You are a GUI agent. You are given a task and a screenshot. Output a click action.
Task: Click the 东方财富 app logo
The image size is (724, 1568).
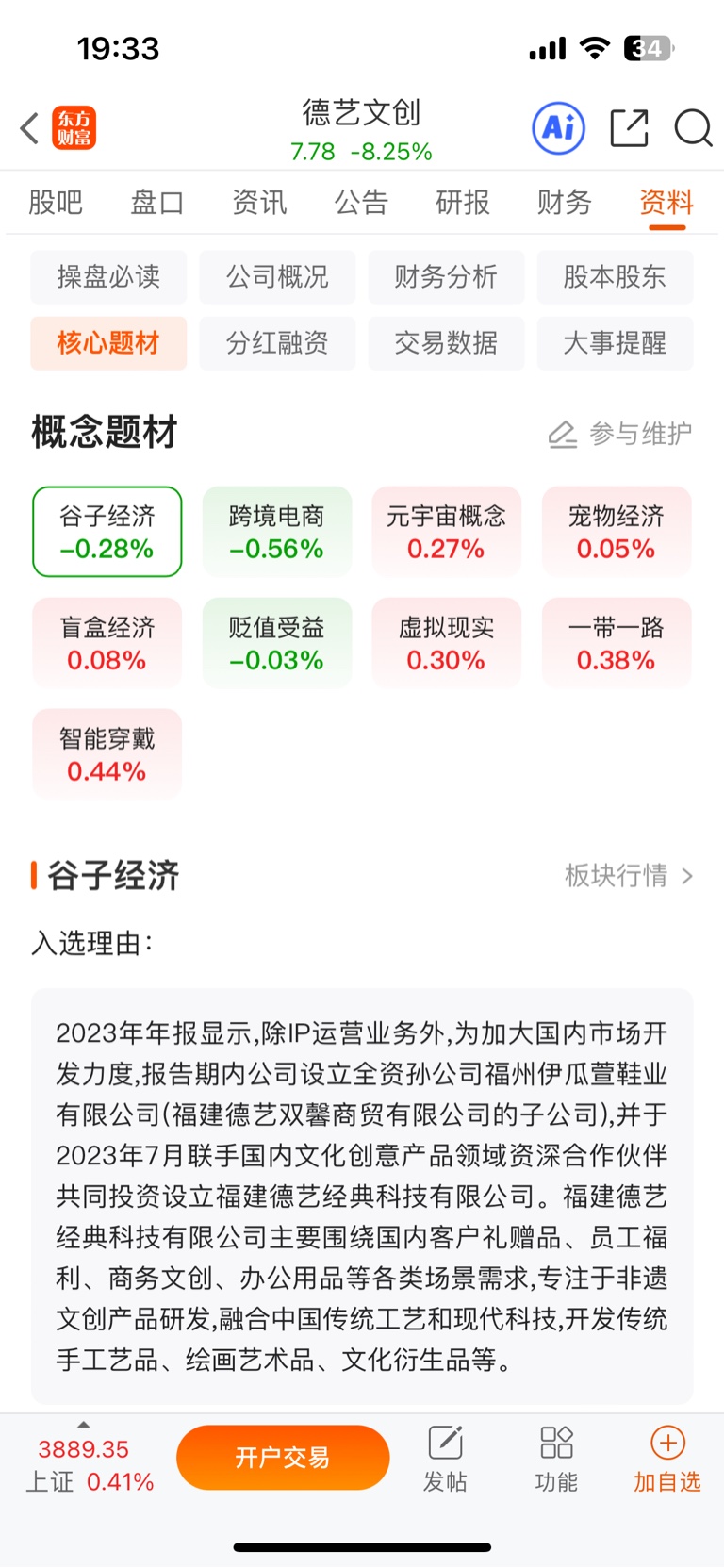coord(74,128)
